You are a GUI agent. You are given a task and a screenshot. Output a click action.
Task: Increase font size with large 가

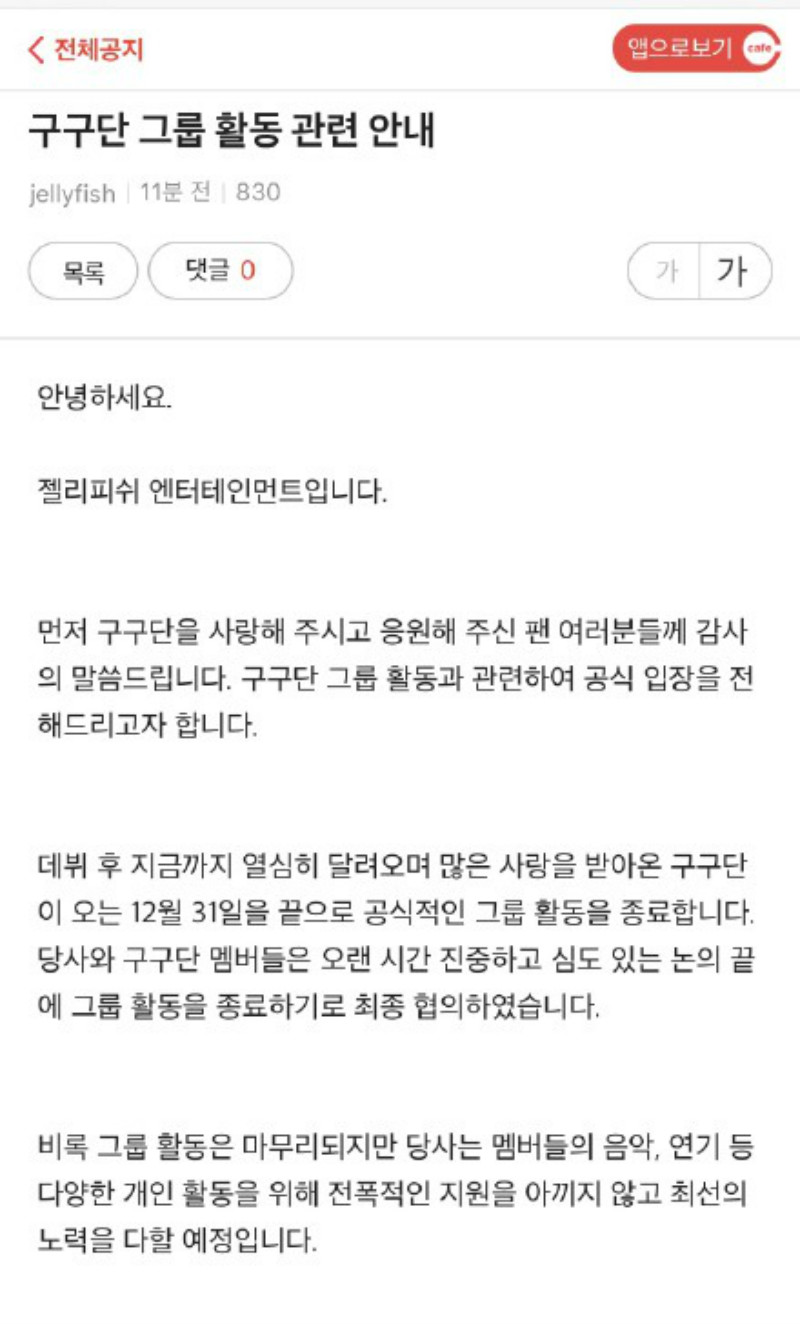point(734,271)
